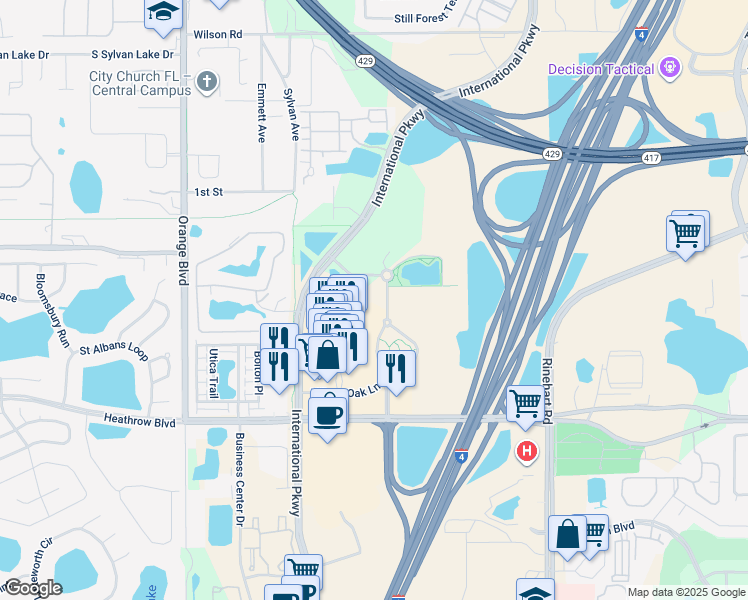Viewport: 748px width, 600px height.
Task: Select the shopping cart marker beside Rinehart Rd label
Action: [x=525, y=406]
